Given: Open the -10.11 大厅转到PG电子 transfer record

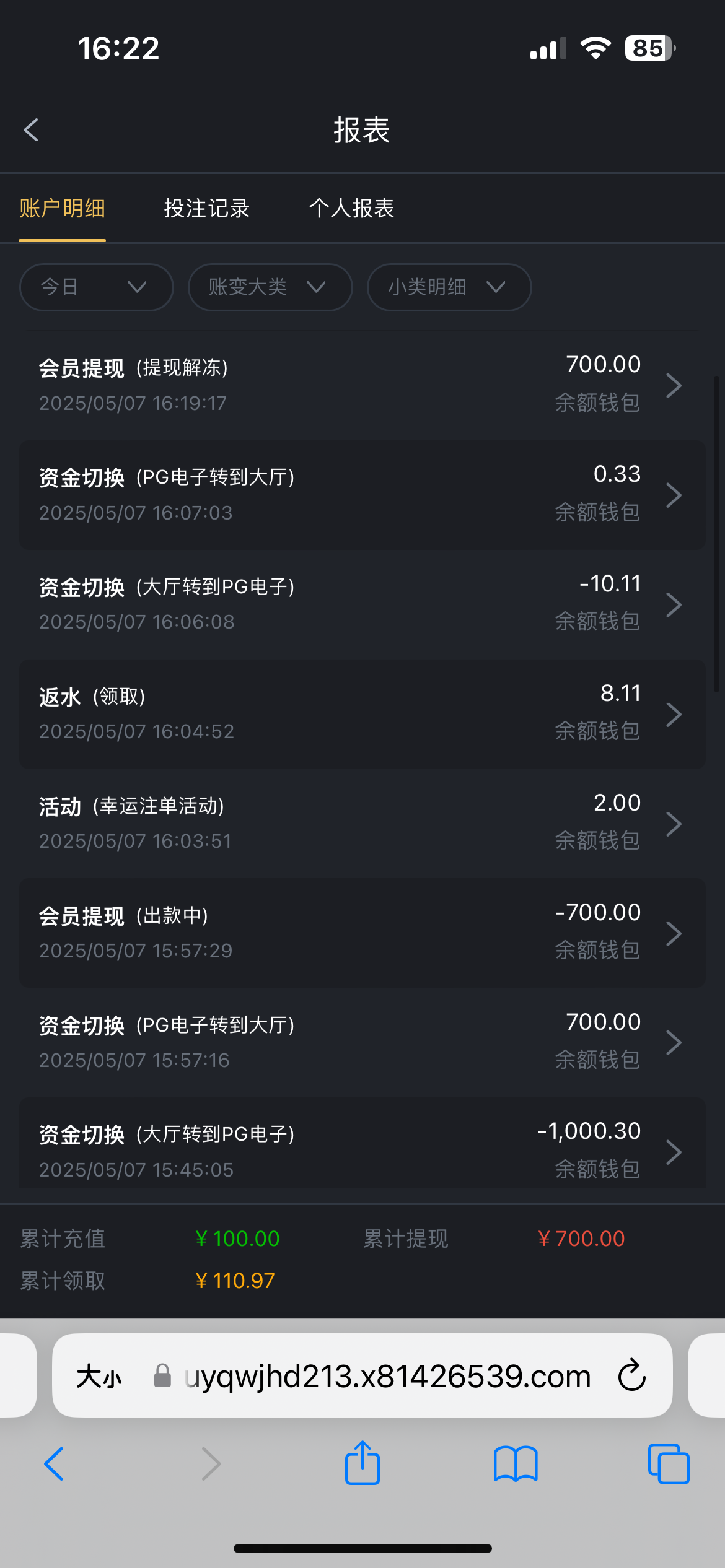Looking at the screenshot, I should click(362, 604).
